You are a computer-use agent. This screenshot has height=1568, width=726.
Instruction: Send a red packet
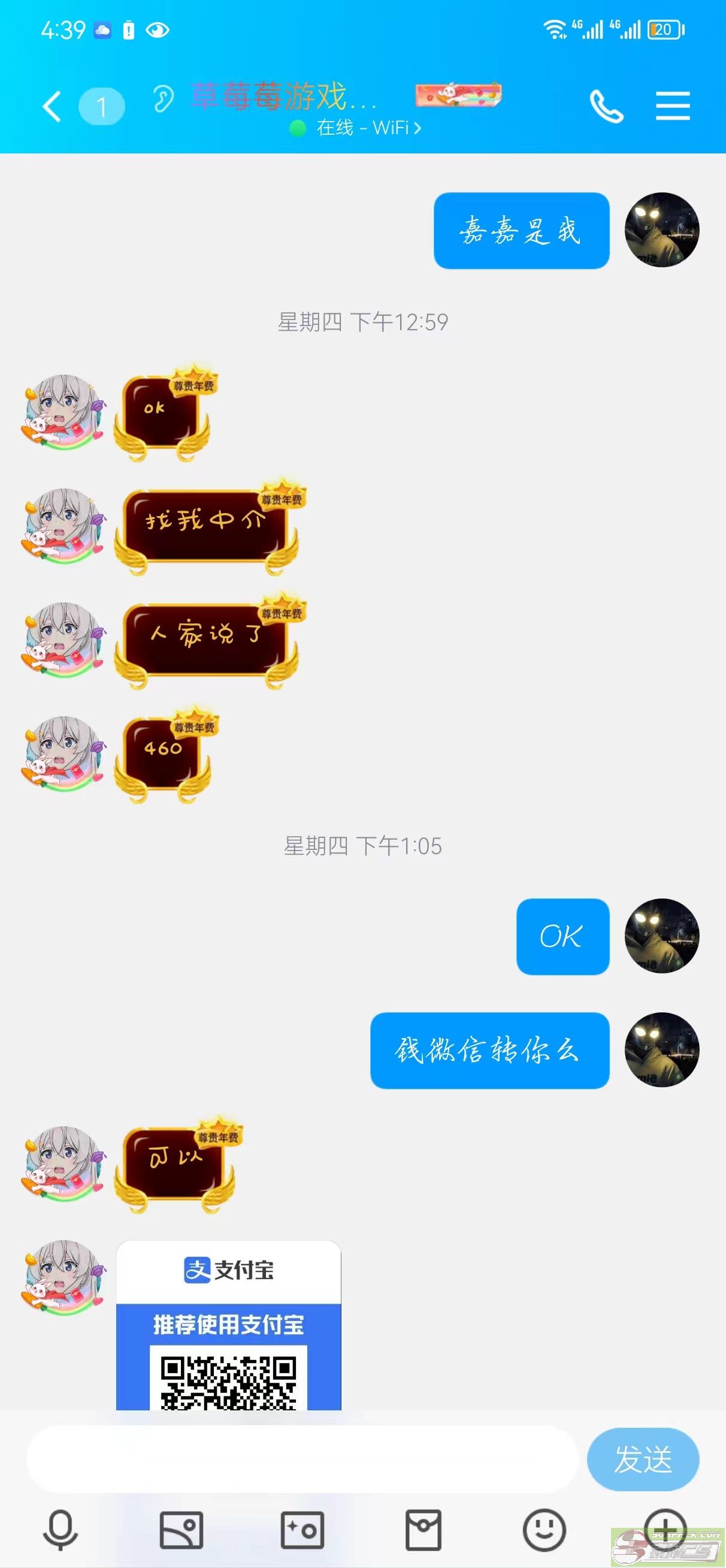pyautogui.click(x=423, y=1529)
